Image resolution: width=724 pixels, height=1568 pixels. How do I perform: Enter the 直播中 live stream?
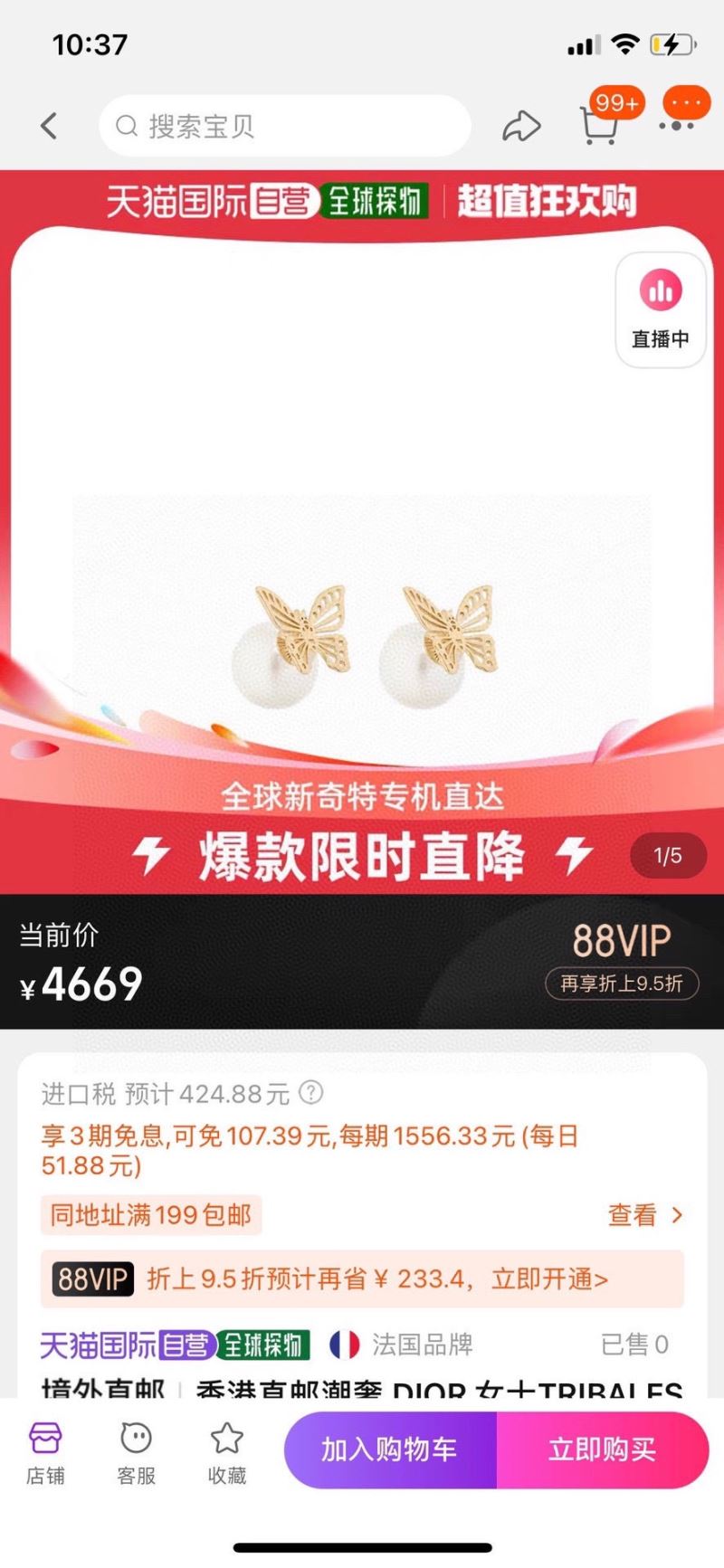pos(660,309)
